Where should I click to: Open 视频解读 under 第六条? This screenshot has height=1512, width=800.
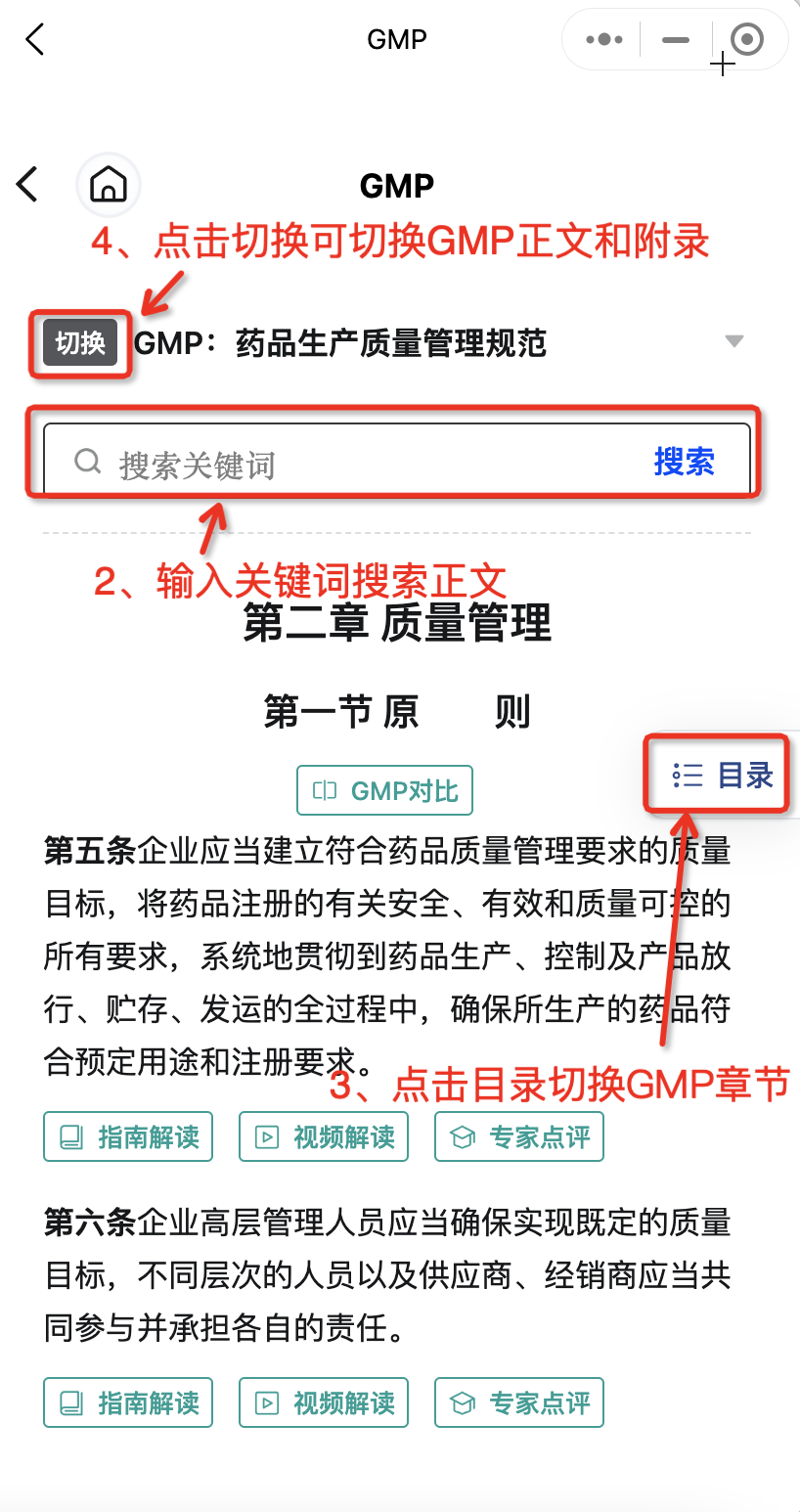pyautogui.click(x=324, y=1402)
